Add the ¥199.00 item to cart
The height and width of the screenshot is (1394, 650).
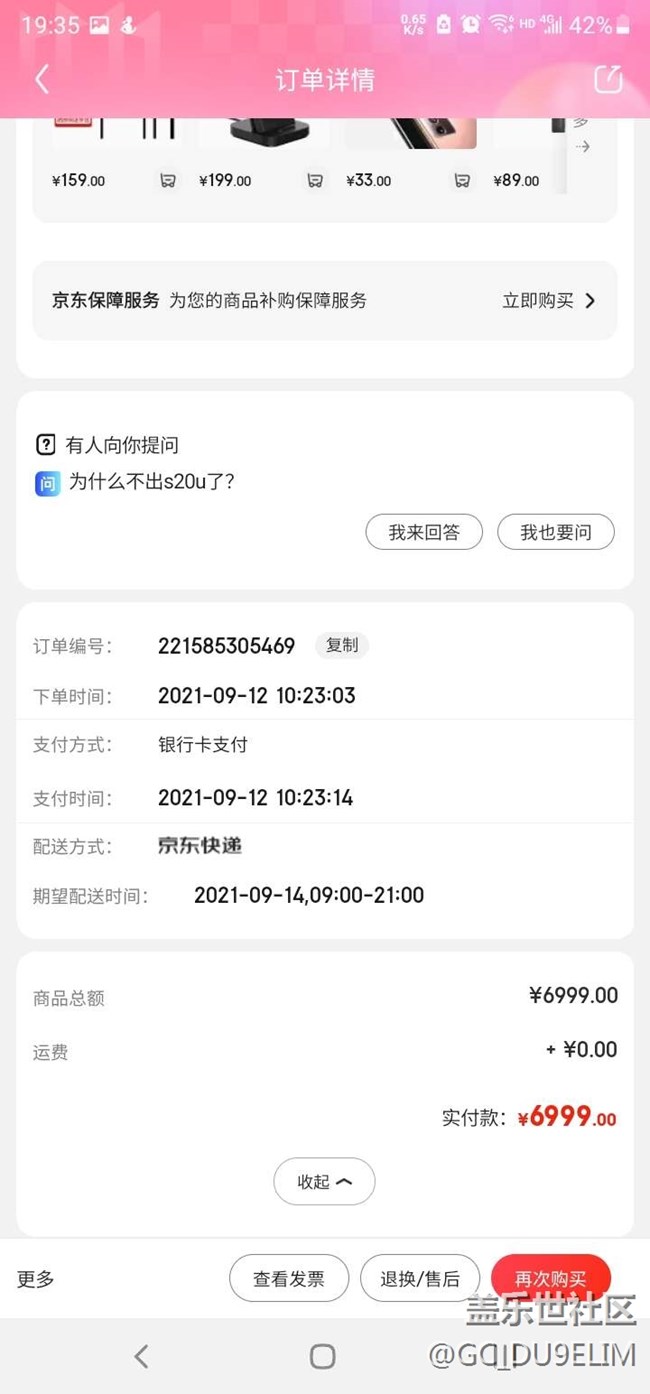coord(315,180)
